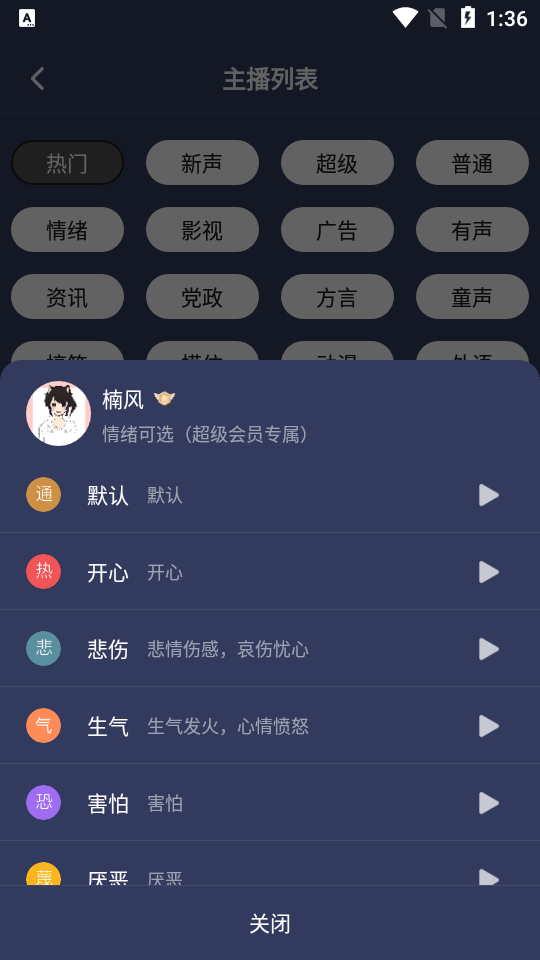Select the 生气 emotion row
This screenshot has height=960, width=540.
(x=270, y=726)
